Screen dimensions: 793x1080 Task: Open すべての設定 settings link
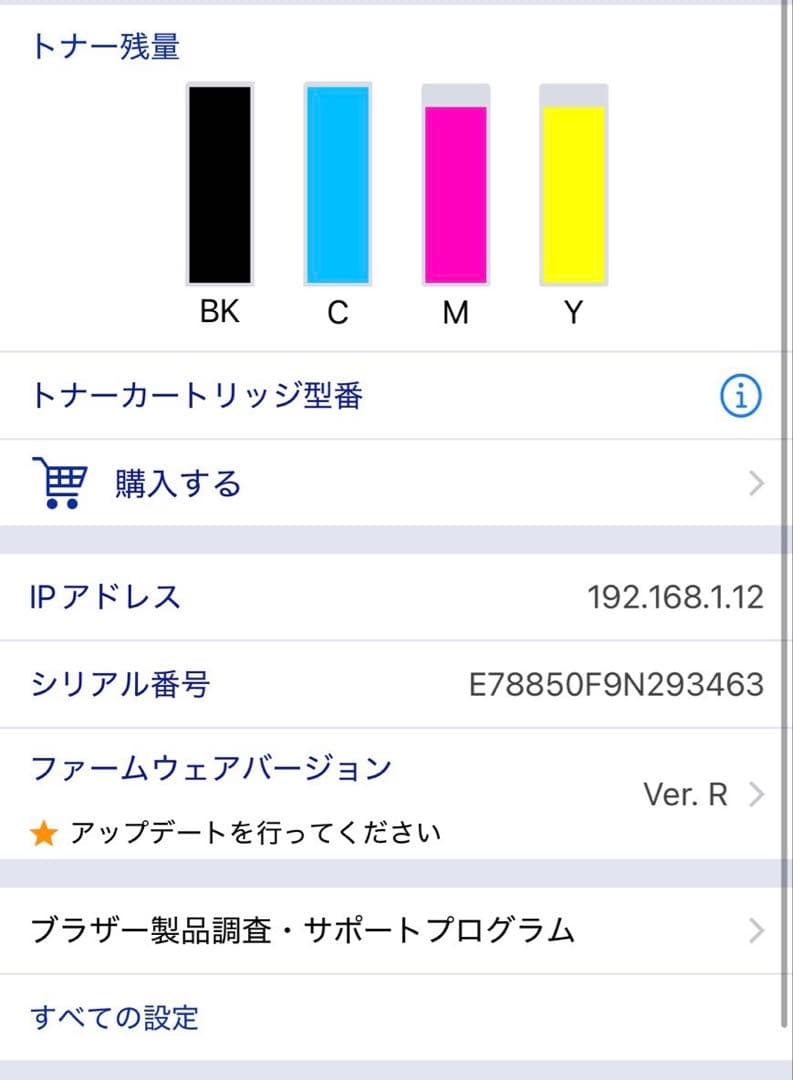(x=115, y=1018)
